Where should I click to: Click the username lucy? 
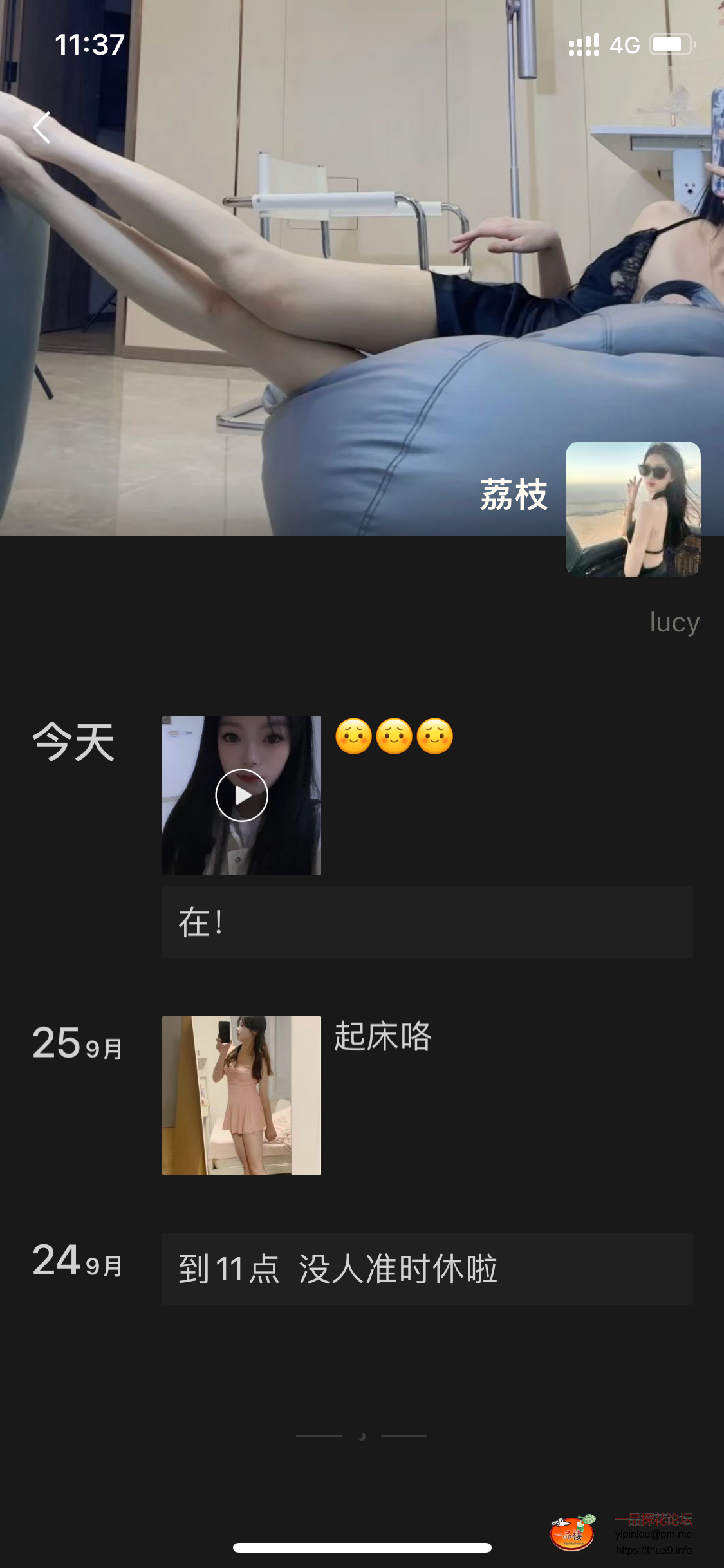coord(673,622)
